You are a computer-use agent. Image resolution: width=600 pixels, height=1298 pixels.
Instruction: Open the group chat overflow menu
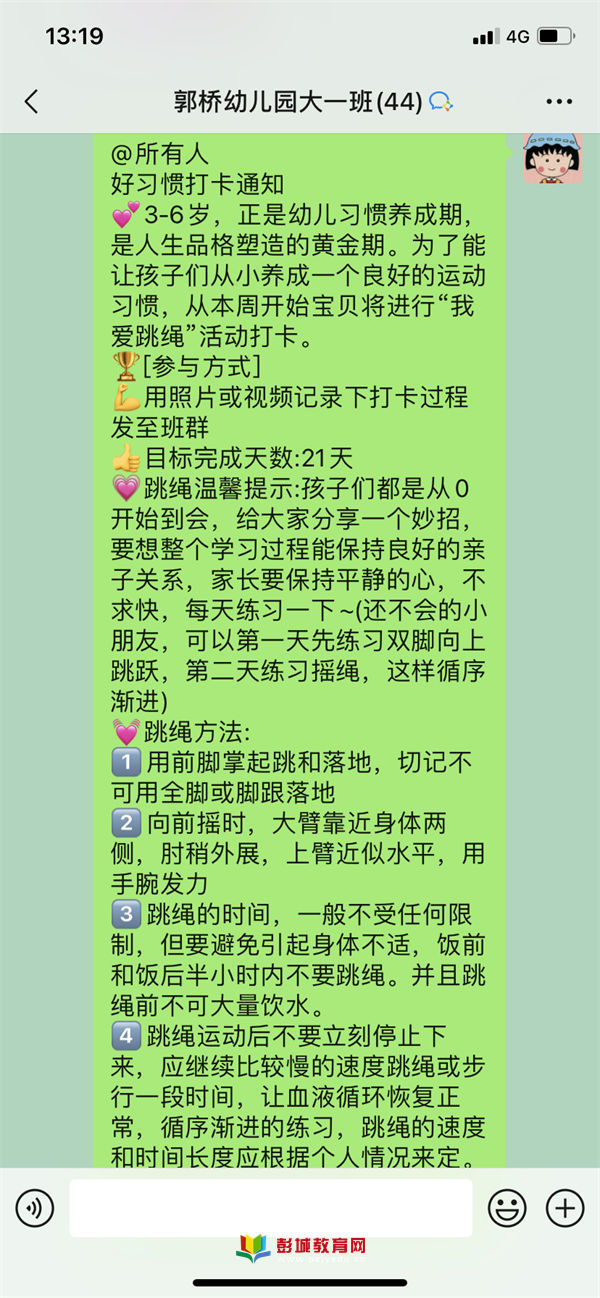click(559, 101)
